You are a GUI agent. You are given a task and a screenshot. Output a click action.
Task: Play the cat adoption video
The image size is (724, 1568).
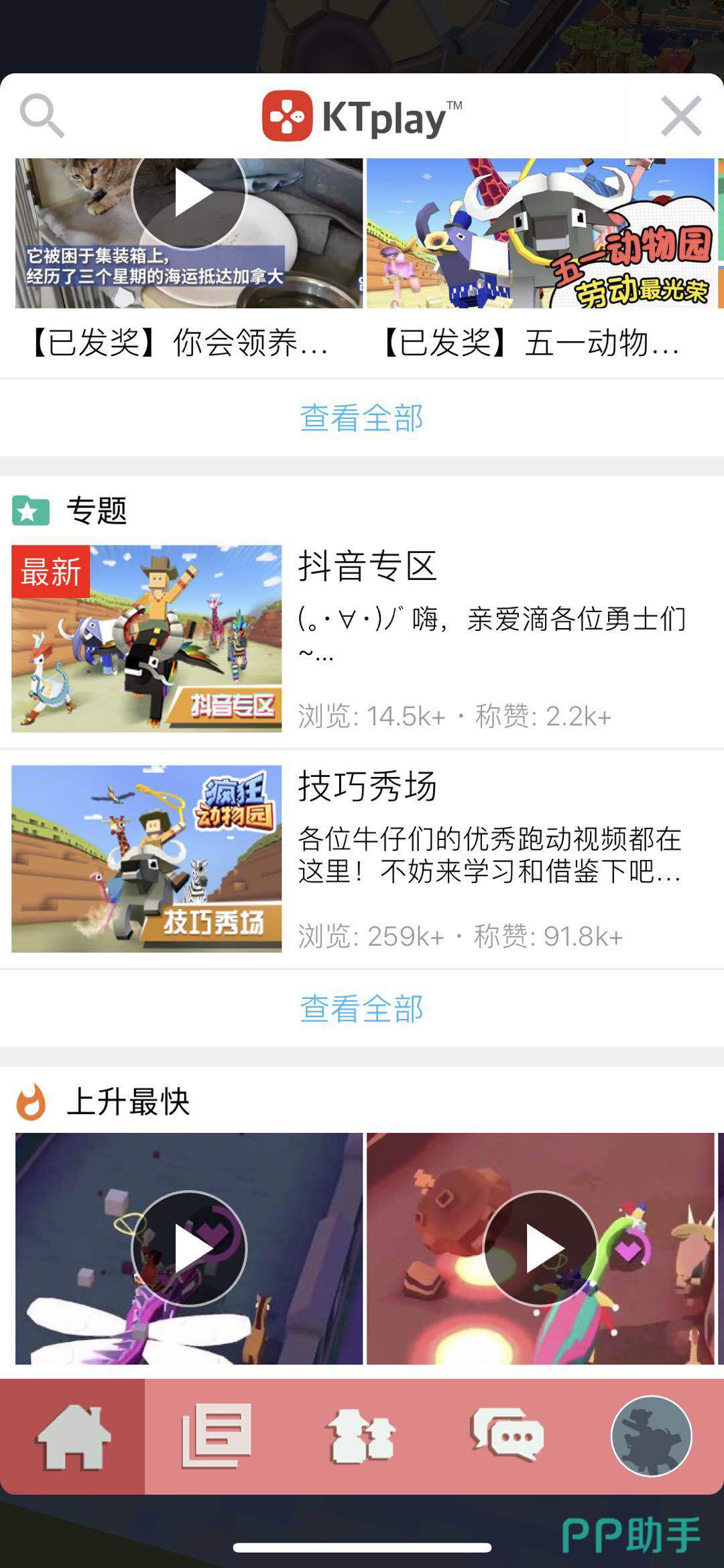189,194
